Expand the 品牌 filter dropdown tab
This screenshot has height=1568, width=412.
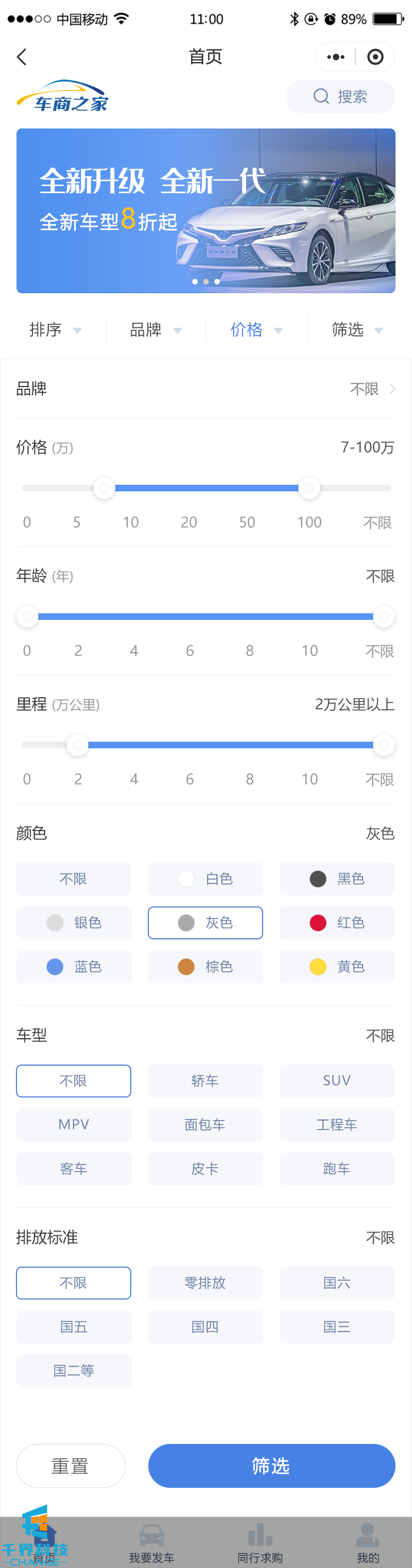point(155,330)
